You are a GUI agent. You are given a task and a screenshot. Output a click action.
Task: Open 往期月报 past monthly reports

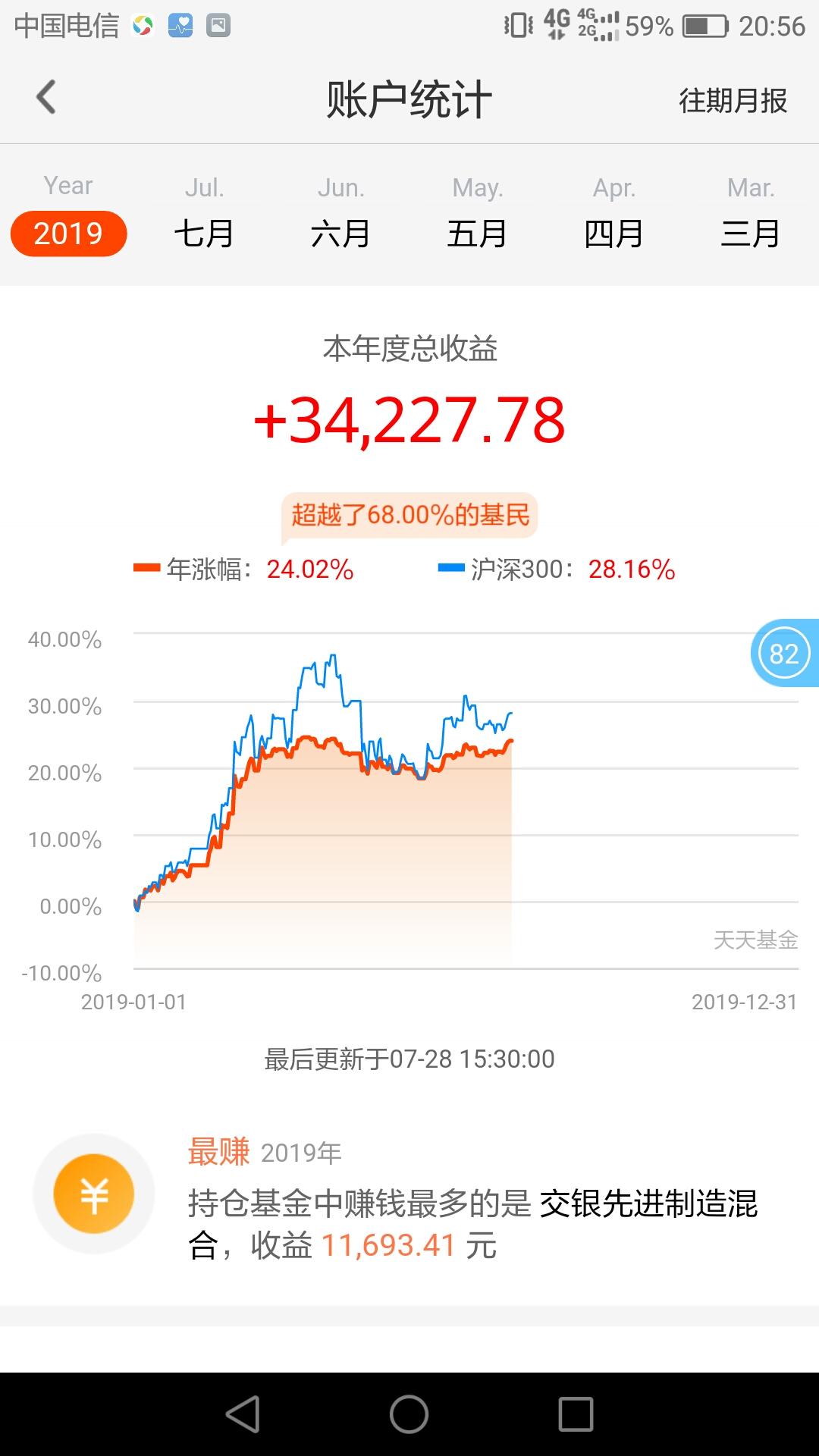coord(733,100)
